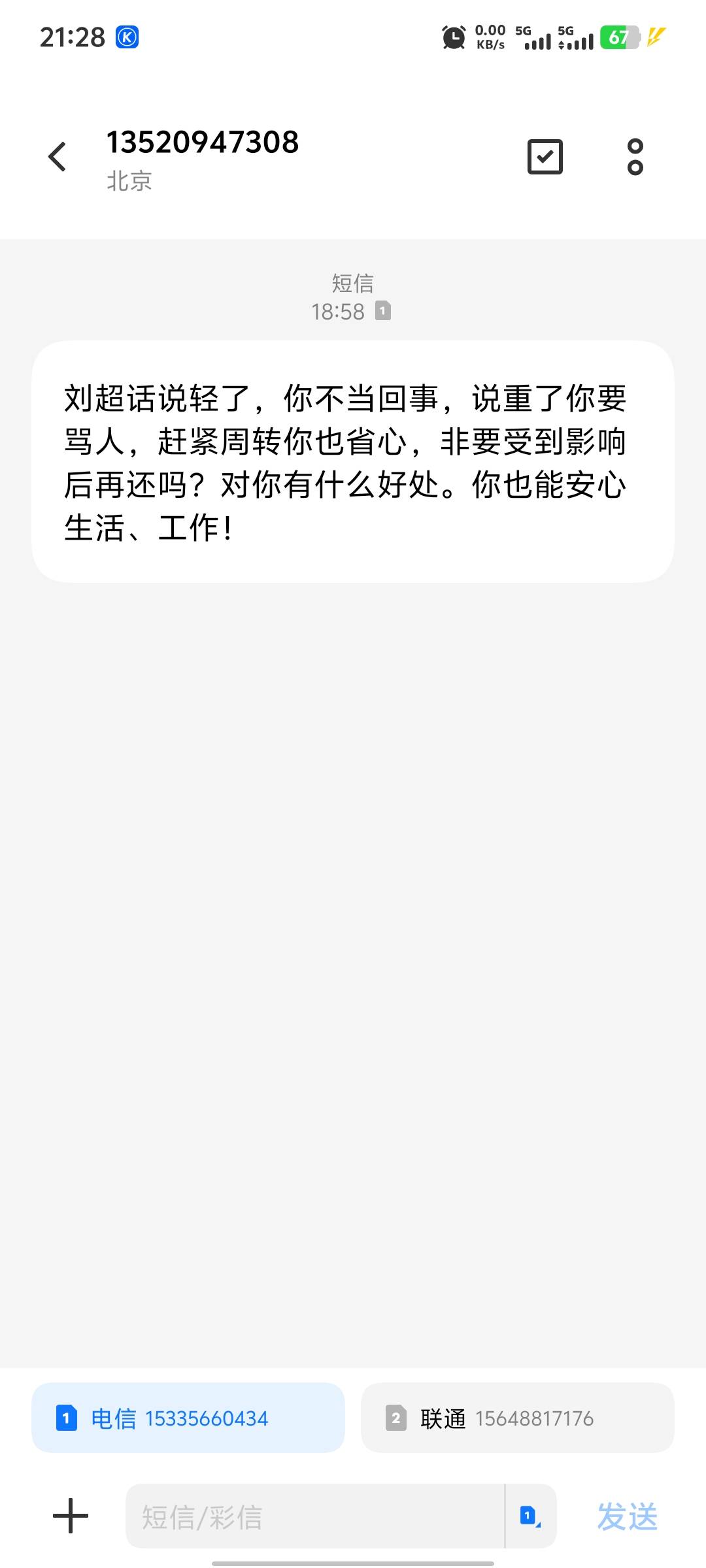This screenshot has height=1568, width=706.
Task: Switch to 联通 15648817176 SIM card
Action: [x=517, y=1418]
